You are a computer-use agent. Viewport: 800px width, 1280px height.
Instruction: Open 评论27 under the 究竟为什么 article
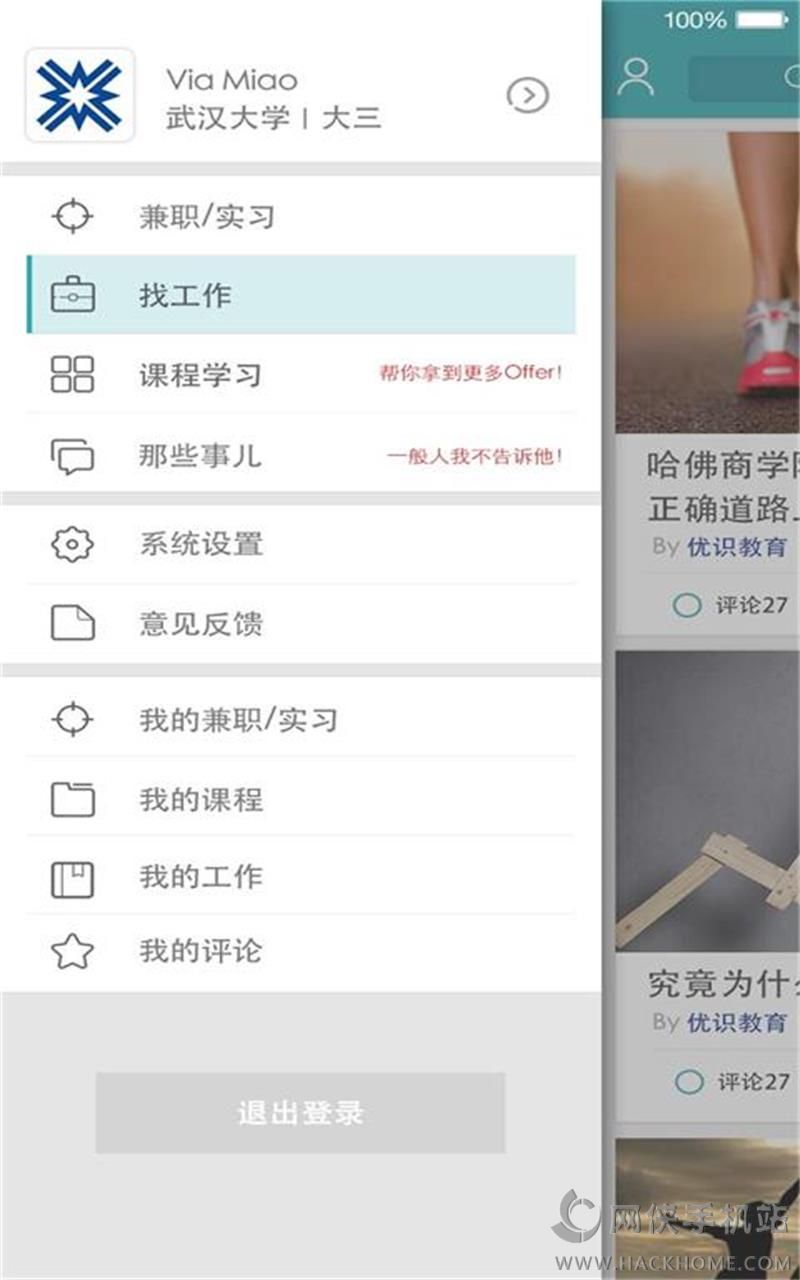[732, 1081]
